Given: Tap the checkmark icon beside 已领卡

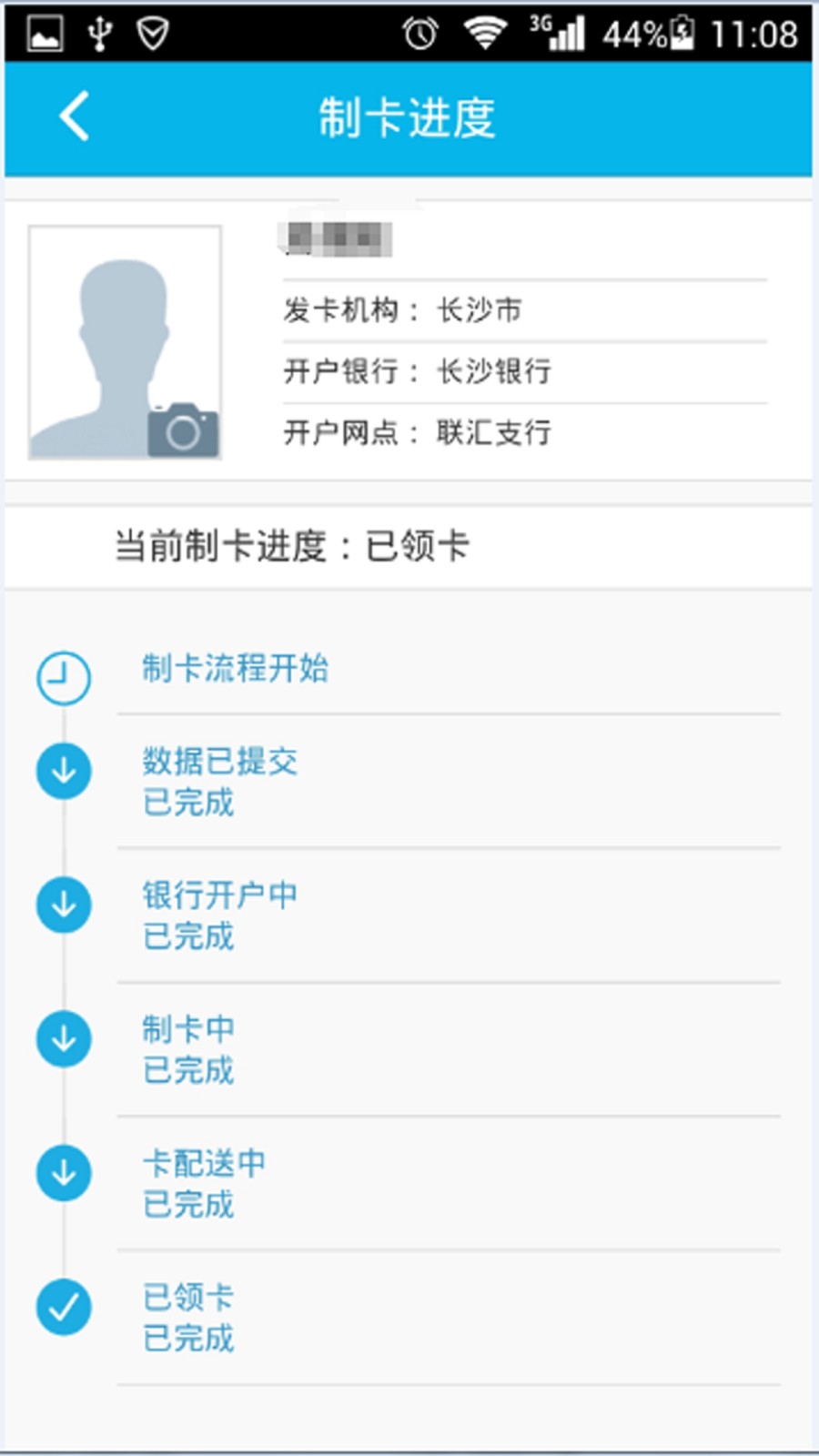Looking at the screenshot, I should pyautogui.click(x=62, y=1308).
